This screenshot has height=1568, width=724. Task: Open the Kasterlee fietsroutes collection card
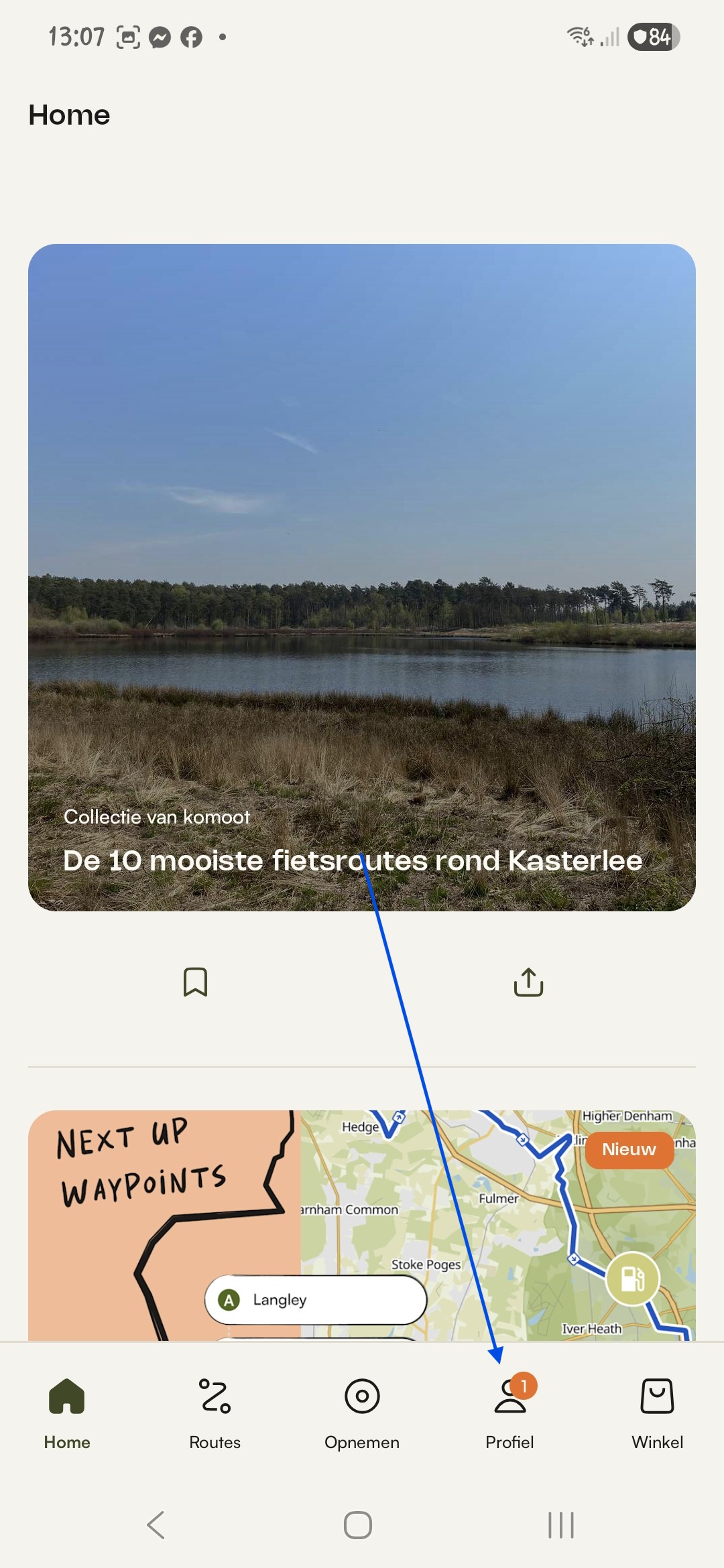point(362,576)
